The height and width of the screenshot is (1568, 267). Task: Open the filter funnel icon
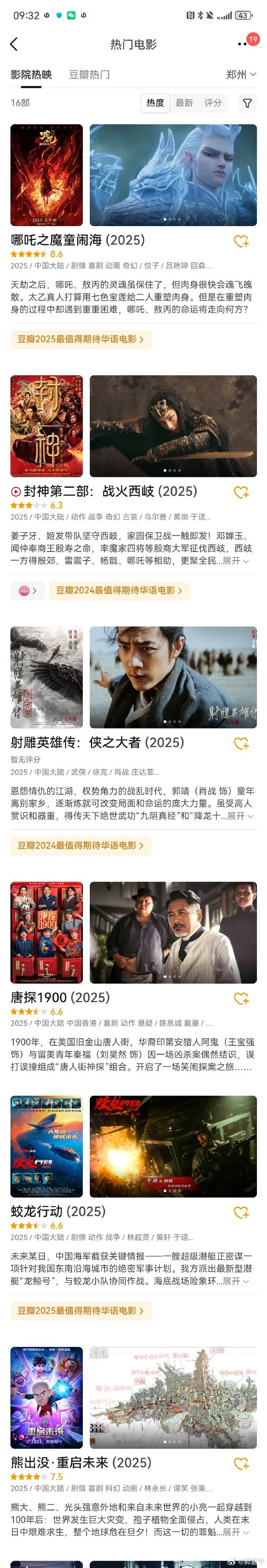tap(247, 104)
